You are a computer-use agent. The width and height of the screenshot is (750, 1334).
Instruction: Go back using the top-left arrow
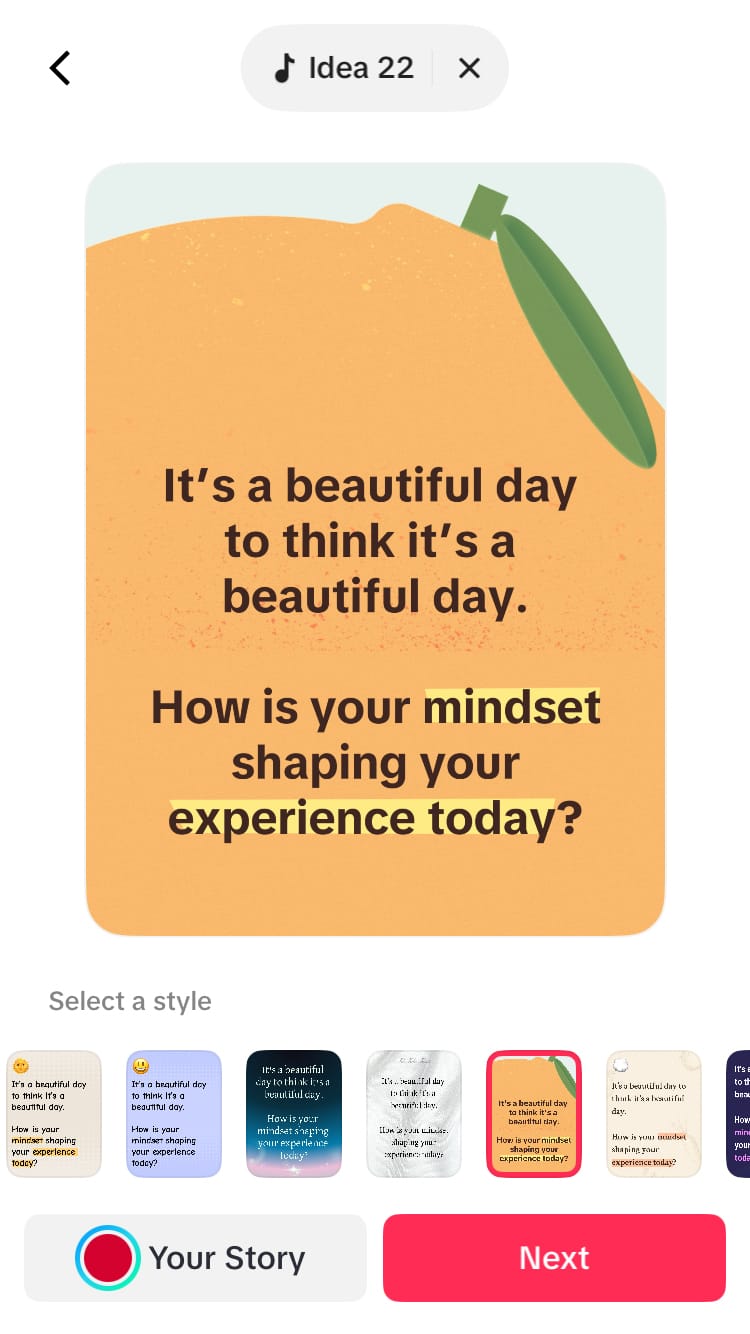(x=60, y=68)
